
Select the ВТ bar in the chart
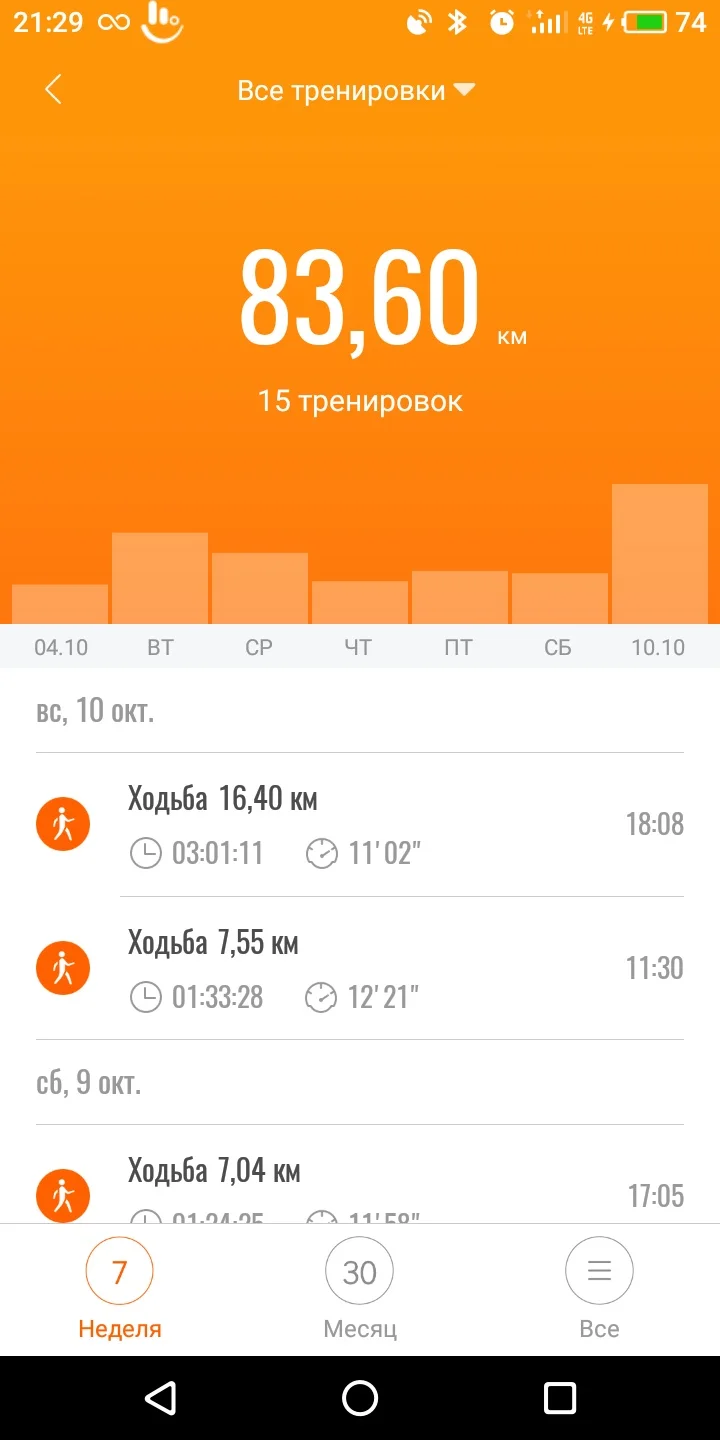pyautogui.click(x=160, y=579)
